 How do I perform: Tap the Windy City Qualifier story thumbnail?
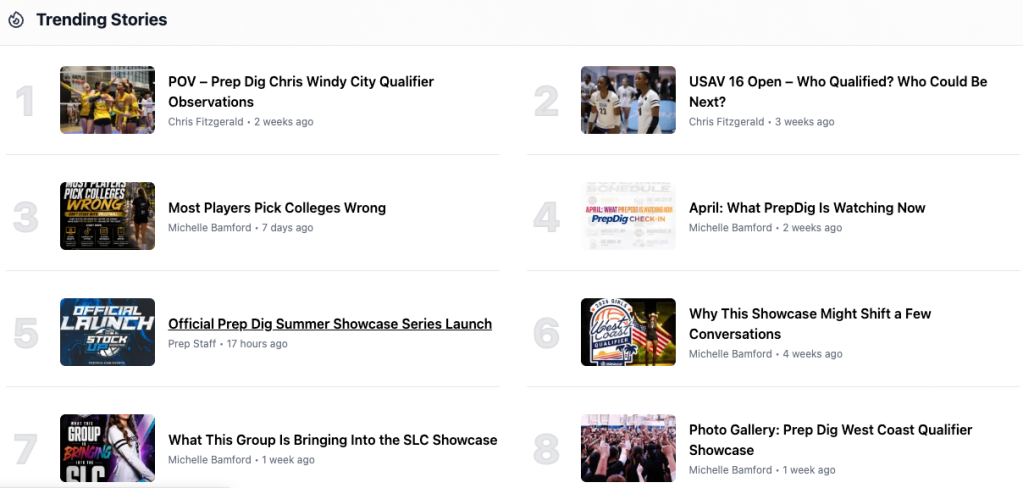point(107,100)
